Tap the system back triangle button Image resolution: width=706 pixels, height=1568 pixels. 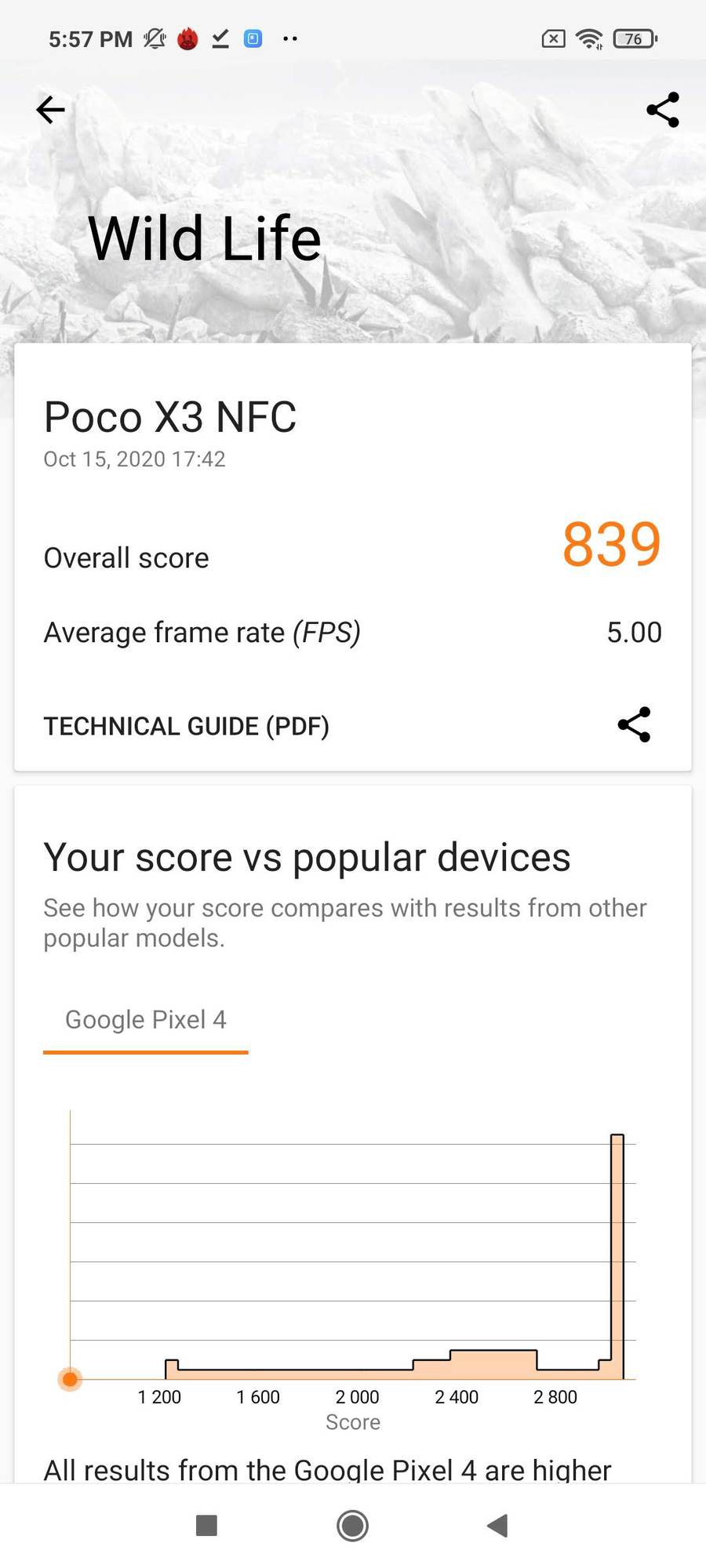[497, 1526]
